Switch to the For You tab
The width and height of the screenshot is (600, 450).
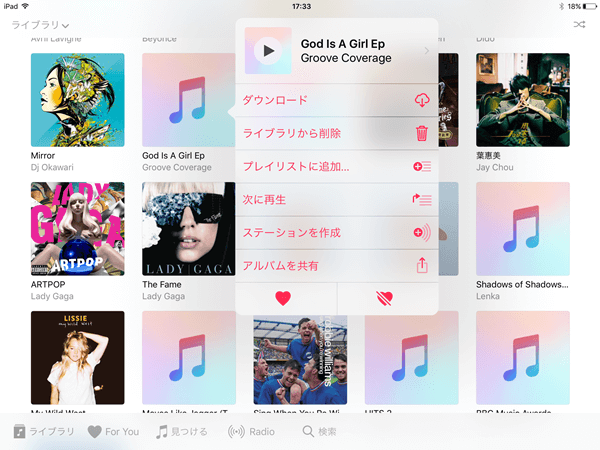click(x=112, y=432)
